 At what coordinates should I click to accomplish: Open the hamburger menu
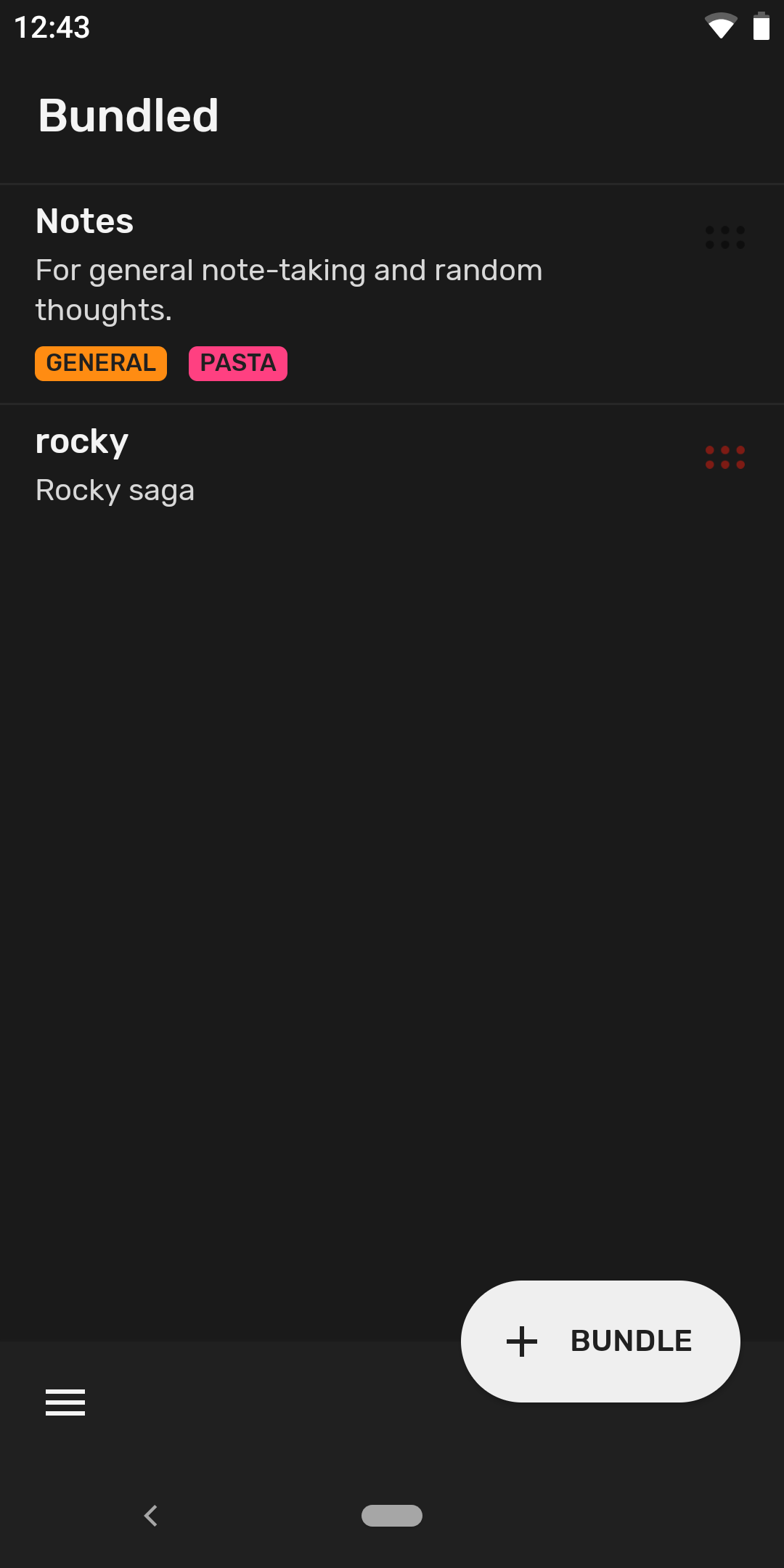(x=65, y=1402)
